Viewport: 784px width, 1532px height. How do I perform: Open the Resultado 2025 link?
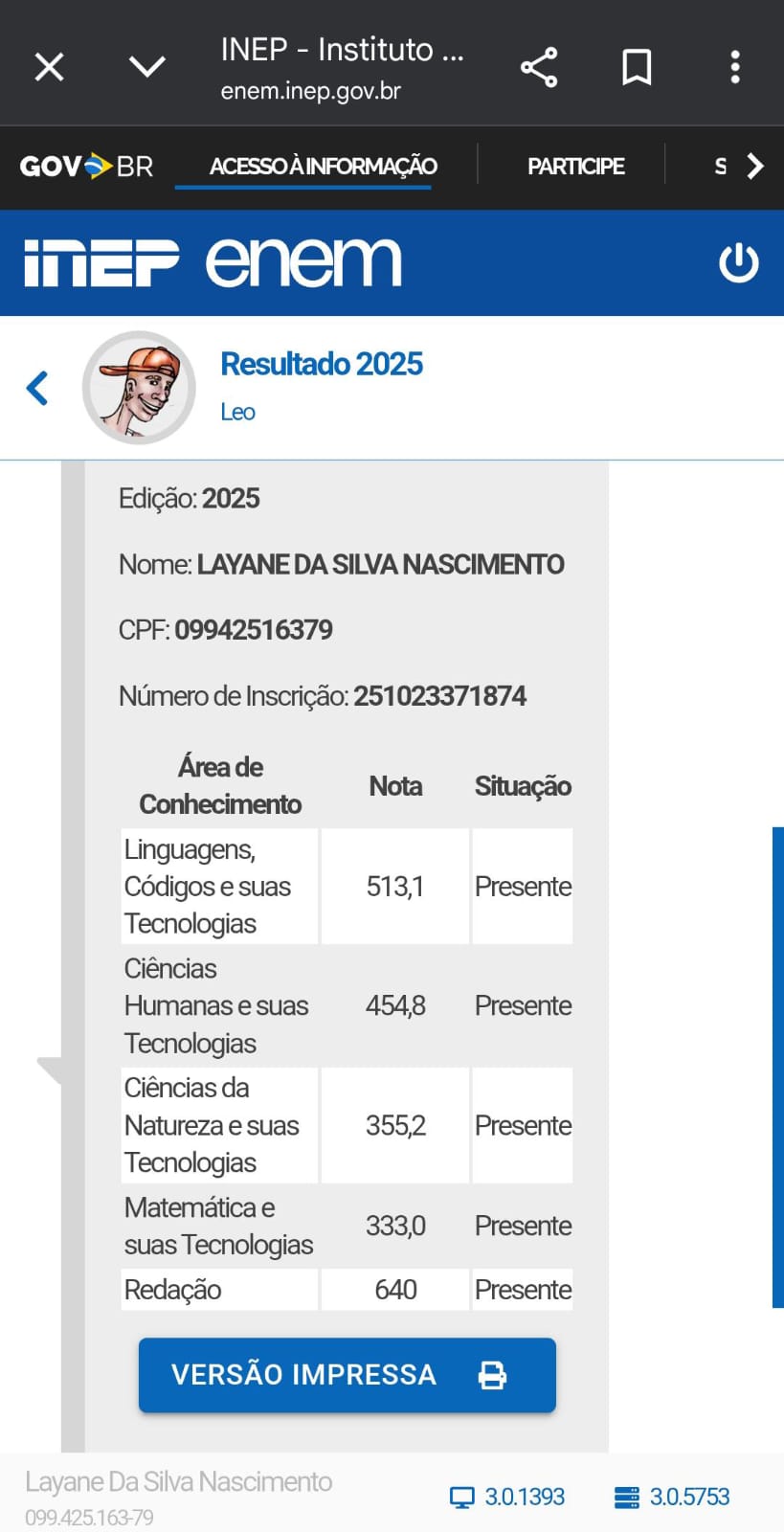tap(322, 364)
